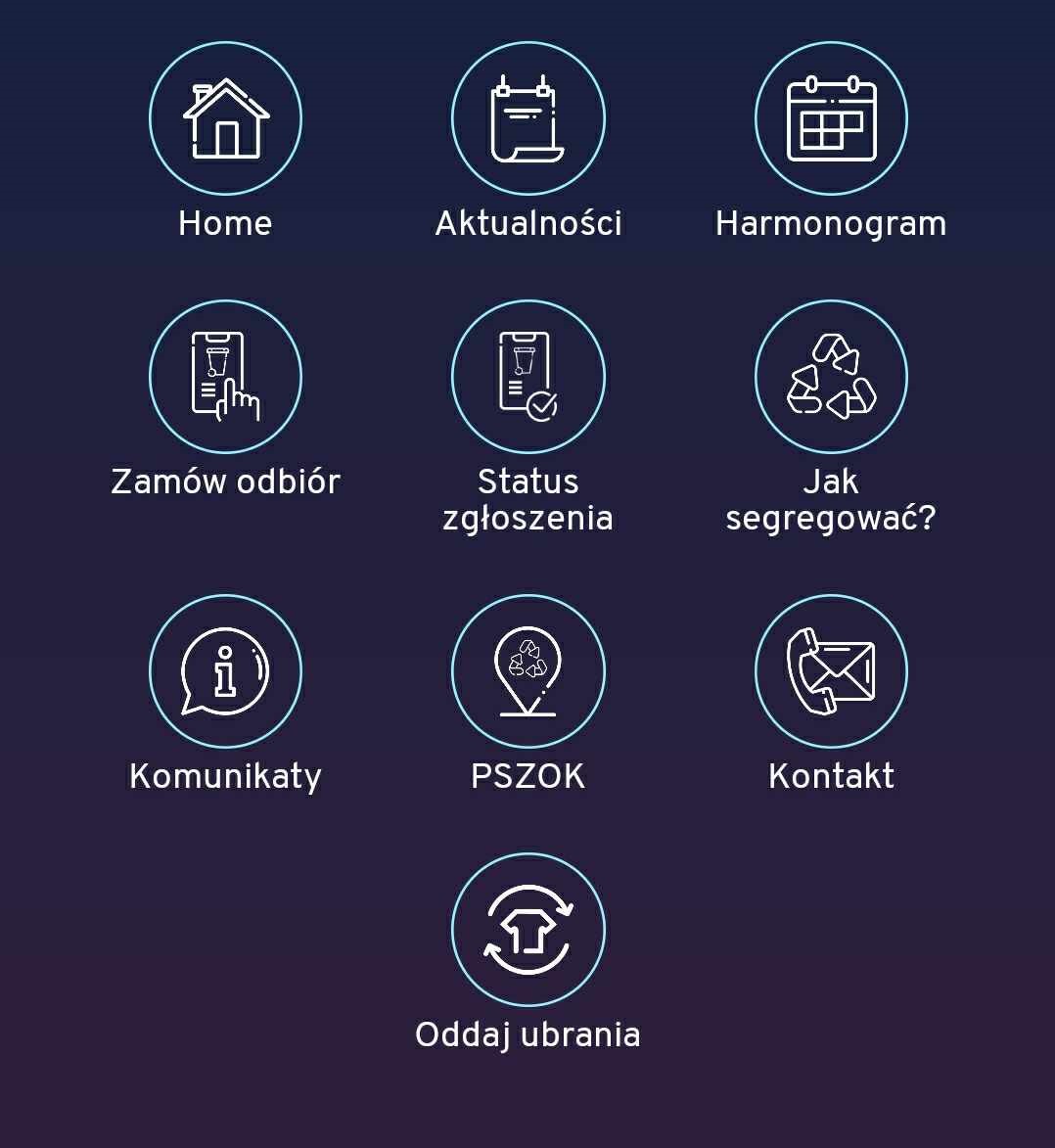Click the Komunikaty text label
1055x1148 pixels.
pyautogui.click(x=225, y=775)
